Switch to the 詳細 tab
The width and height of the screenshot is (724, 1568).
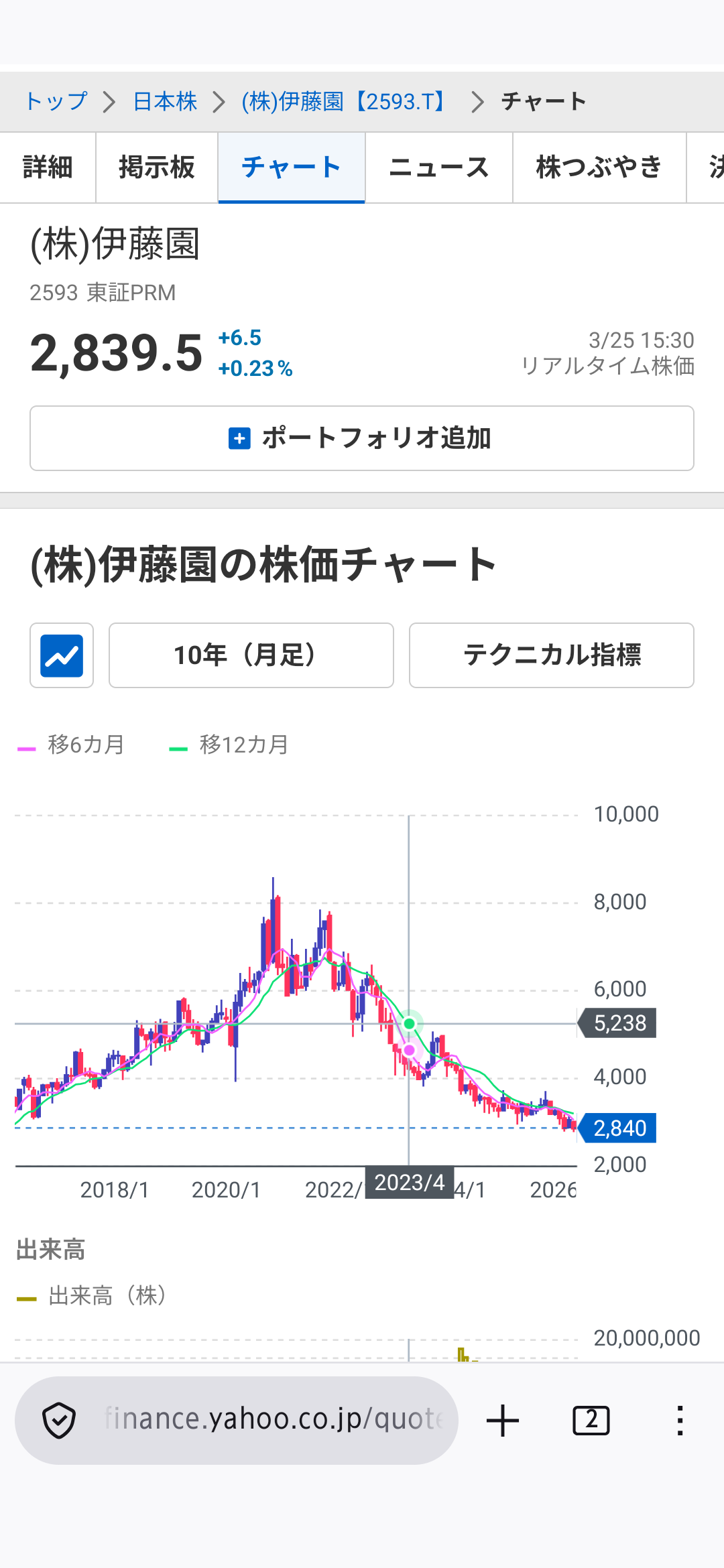[x=48, y=168]
